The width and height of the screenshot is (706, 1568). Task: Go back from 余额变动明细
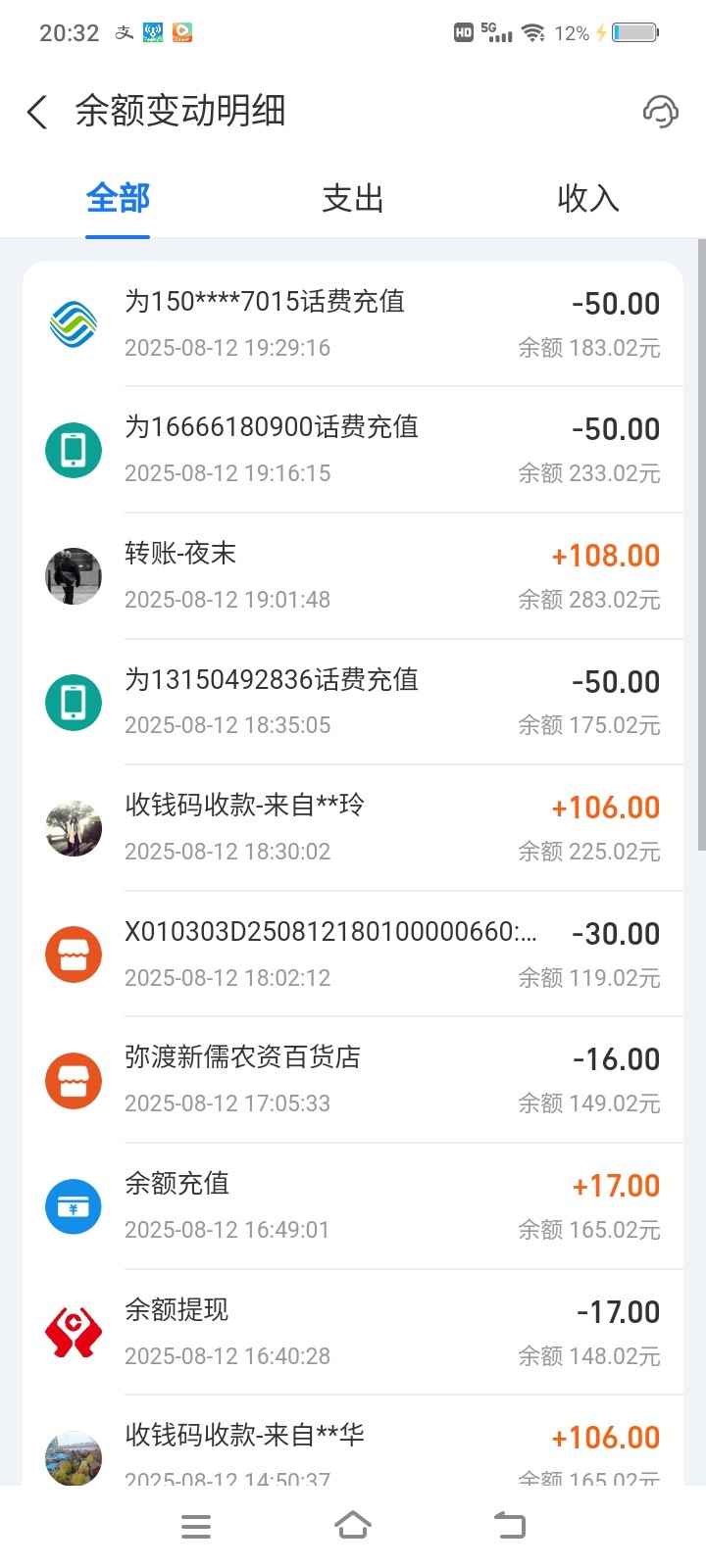point(37,112)
